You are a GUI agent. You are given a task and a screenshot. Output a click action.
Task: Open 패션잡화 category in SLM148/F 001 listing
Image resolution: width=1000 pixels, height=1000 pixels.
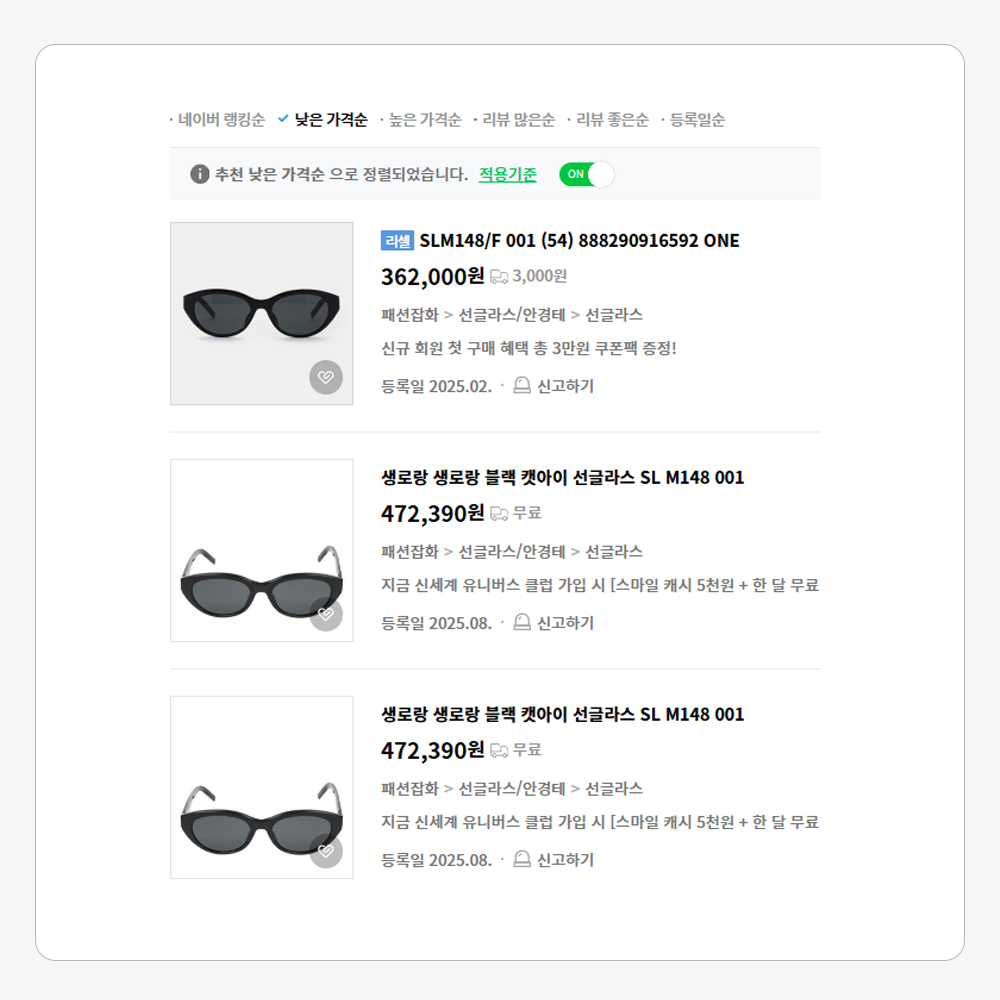pyautogui.click(x=410, y=314)
